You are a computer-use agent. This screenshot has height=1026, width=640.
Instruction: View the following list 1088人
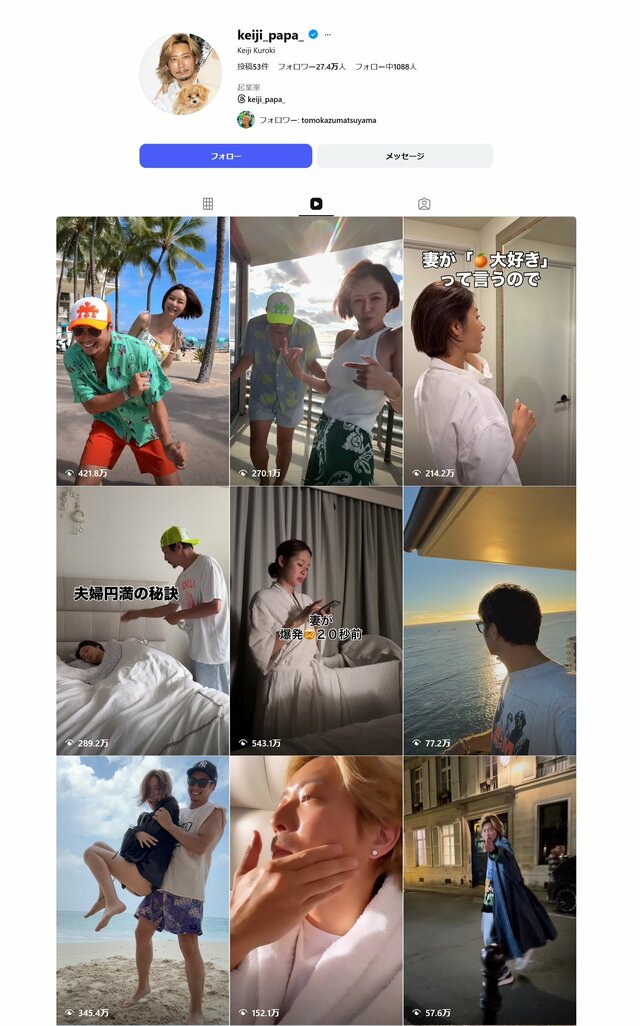[386, 66]
